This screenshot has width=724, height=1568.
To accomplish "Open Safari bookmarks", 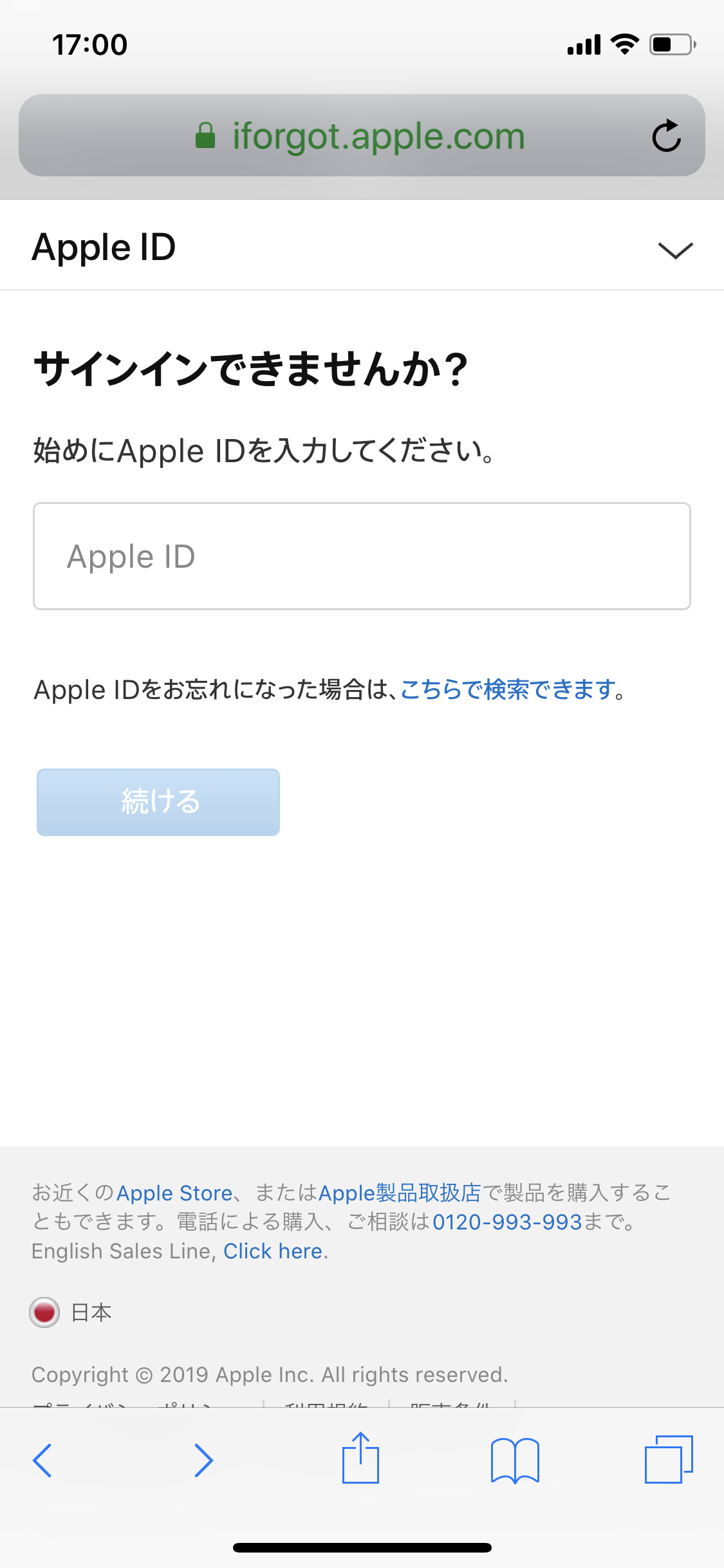I will (x=515, y=1460).
